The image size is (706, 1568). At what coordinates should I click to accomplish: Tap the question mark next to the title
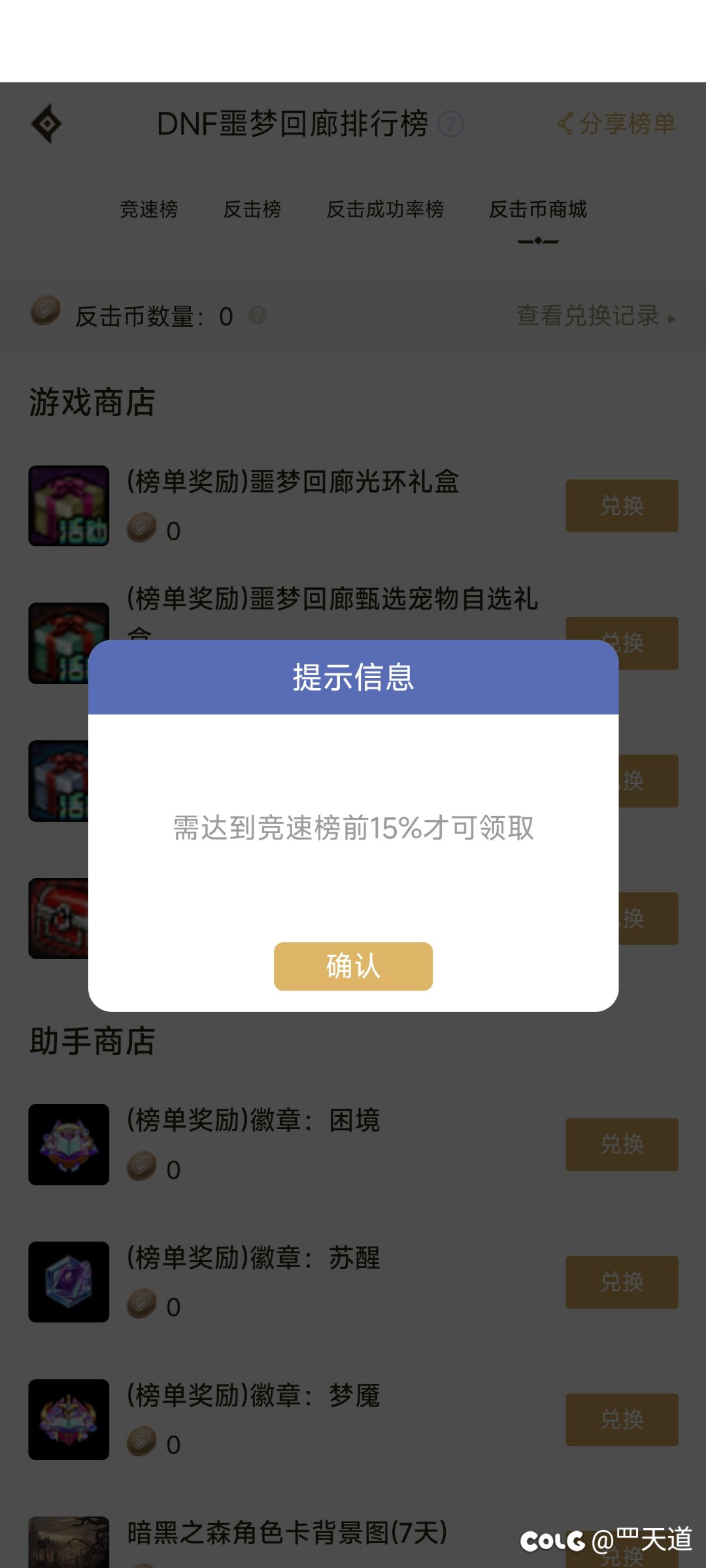450,123
